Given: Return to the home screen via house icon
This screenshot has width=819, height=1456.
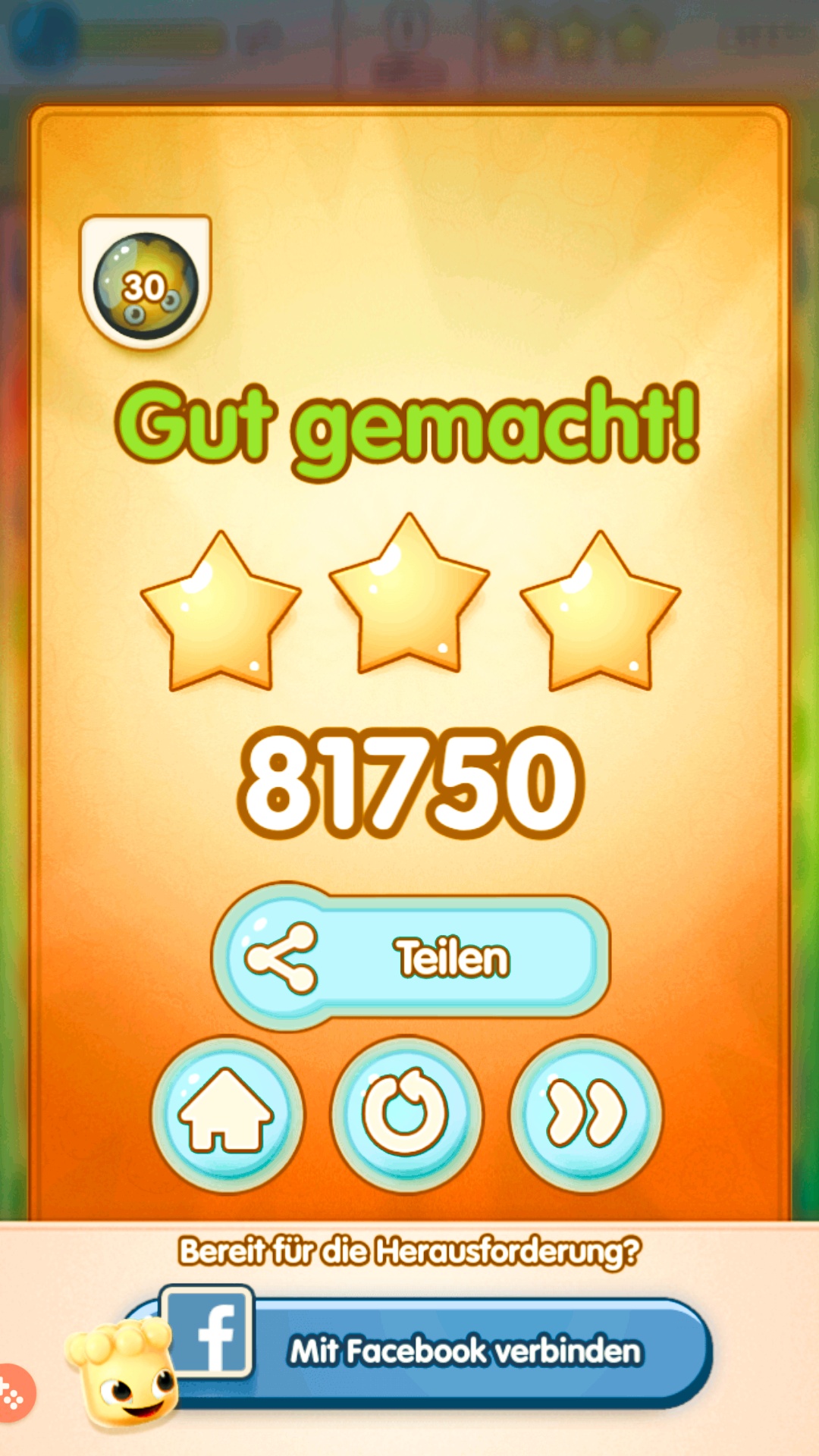Looking at the screenshot, I should [226, 1115].
